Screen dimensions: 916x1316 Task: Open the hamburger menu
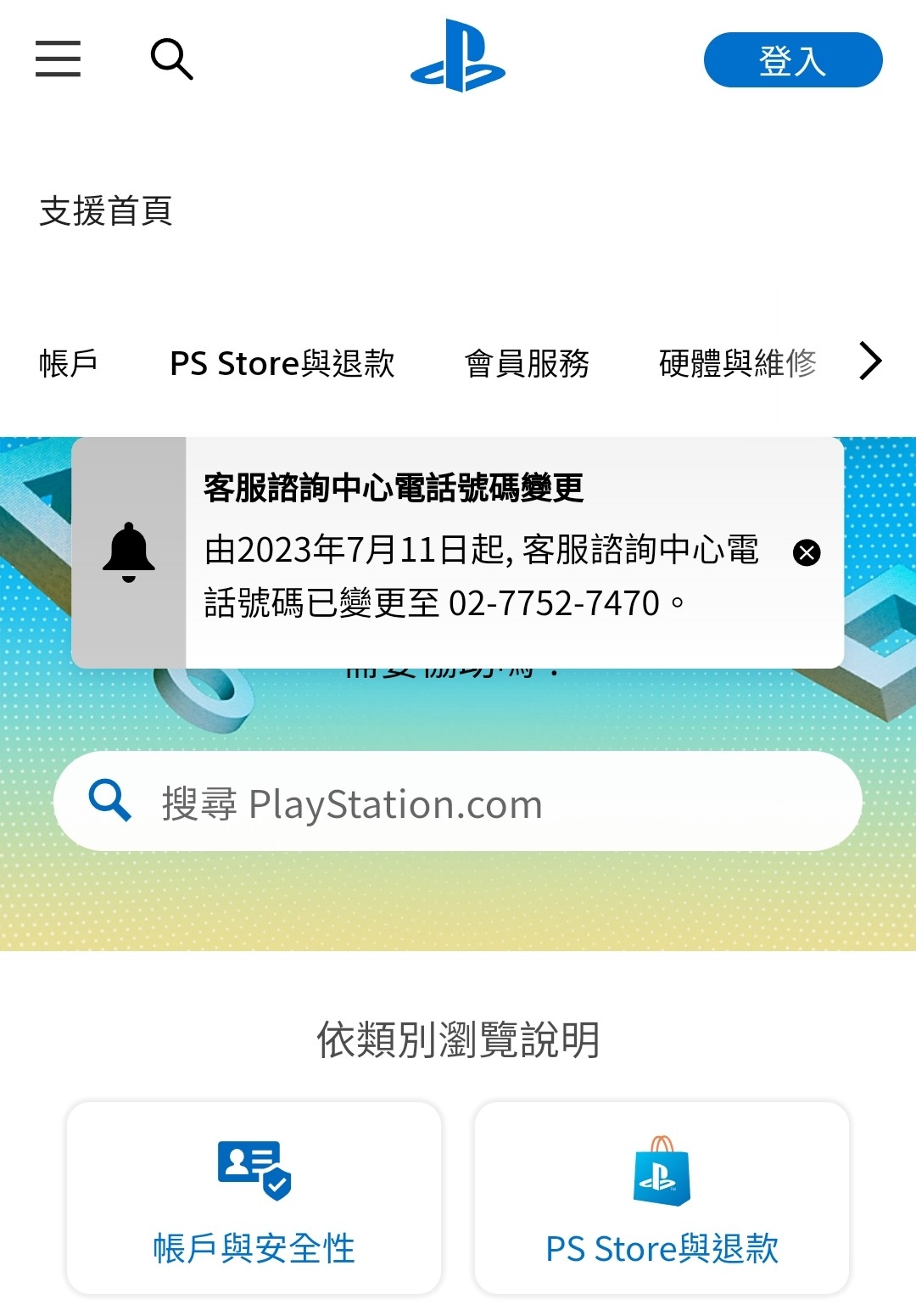click(58, 59)
